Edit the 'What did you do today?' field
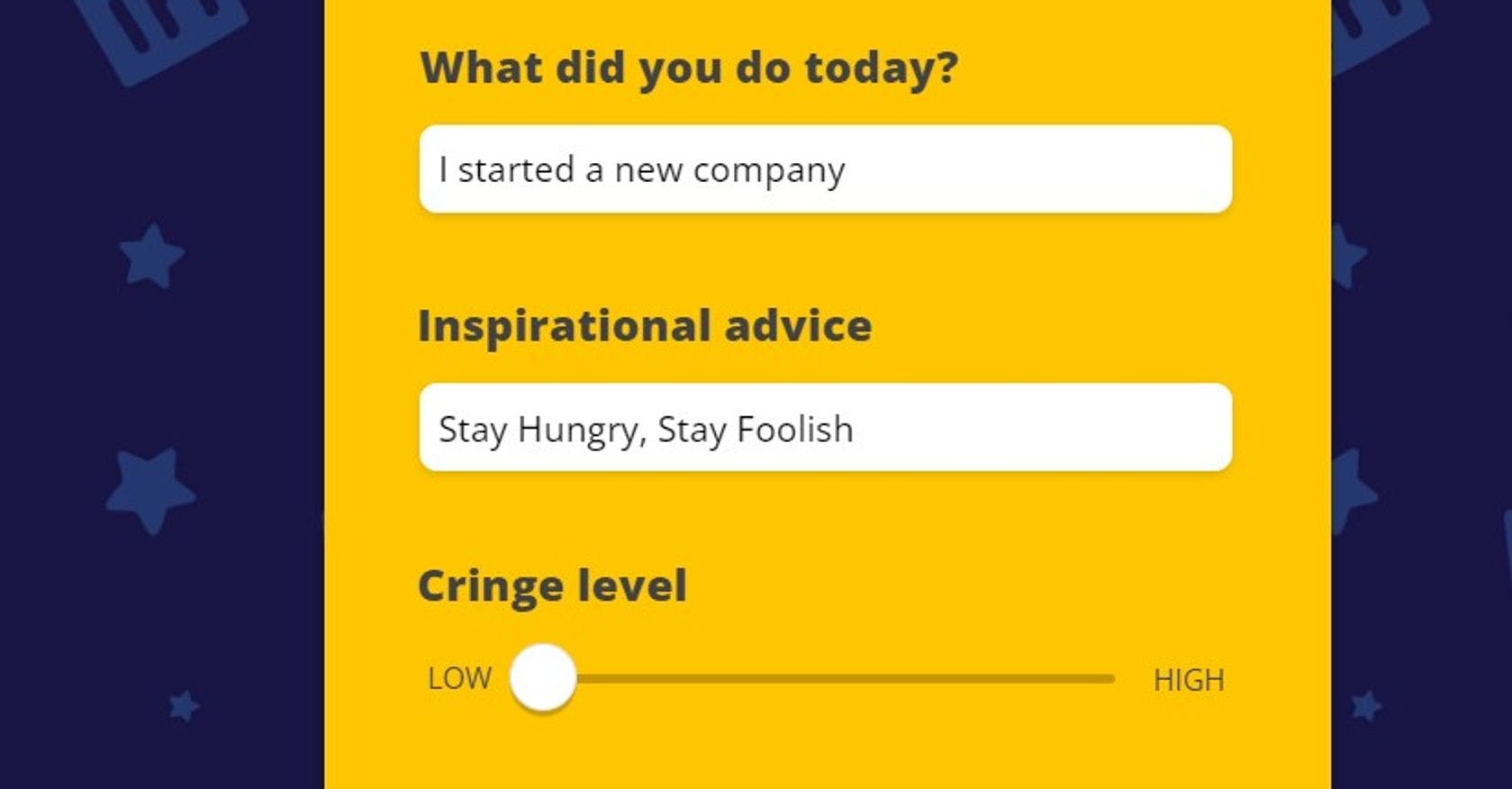The height and width of the screenshot is (789, 1512). [x=824, y=169]
